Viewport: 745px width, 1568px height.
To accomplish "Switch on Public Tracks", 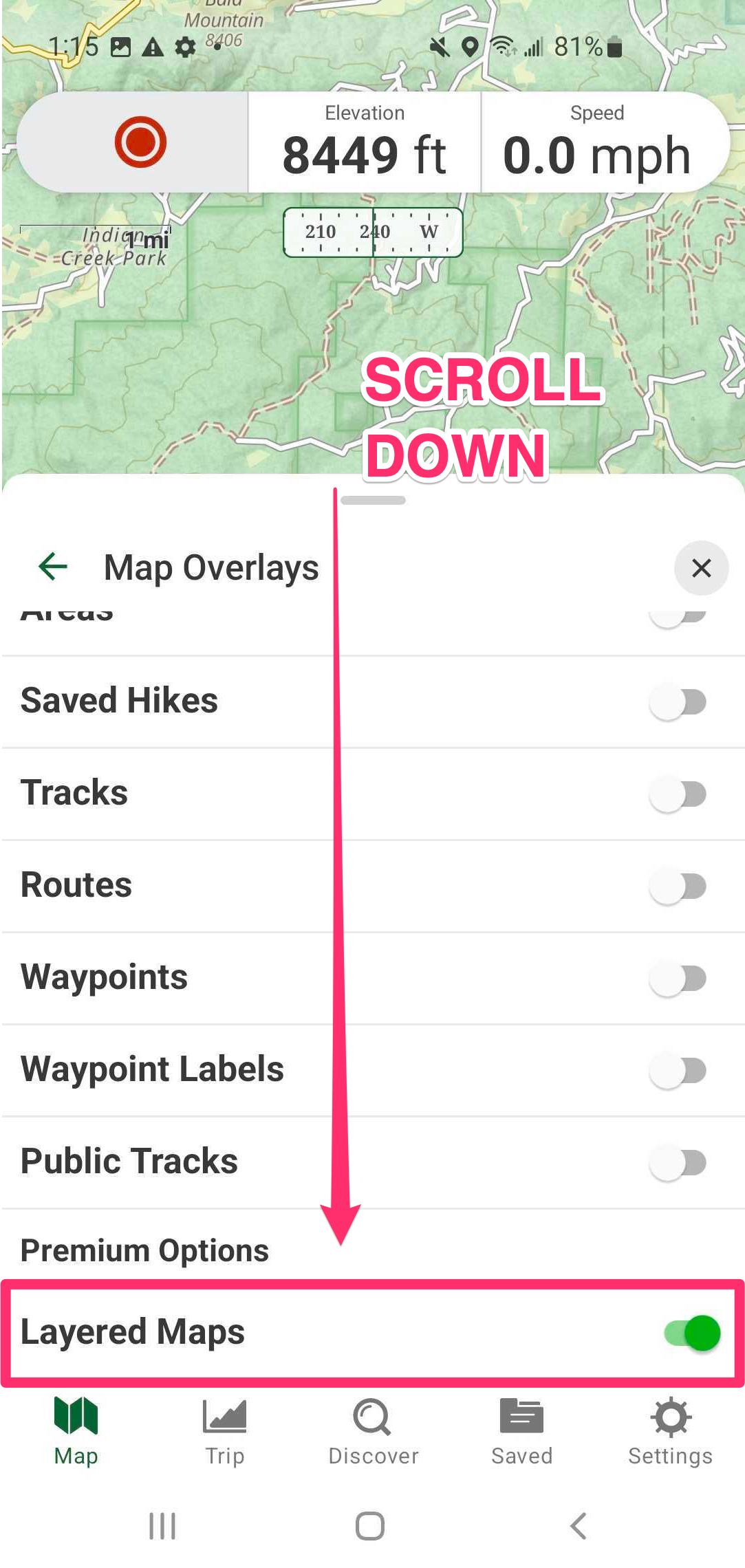I will (678, 1163).
